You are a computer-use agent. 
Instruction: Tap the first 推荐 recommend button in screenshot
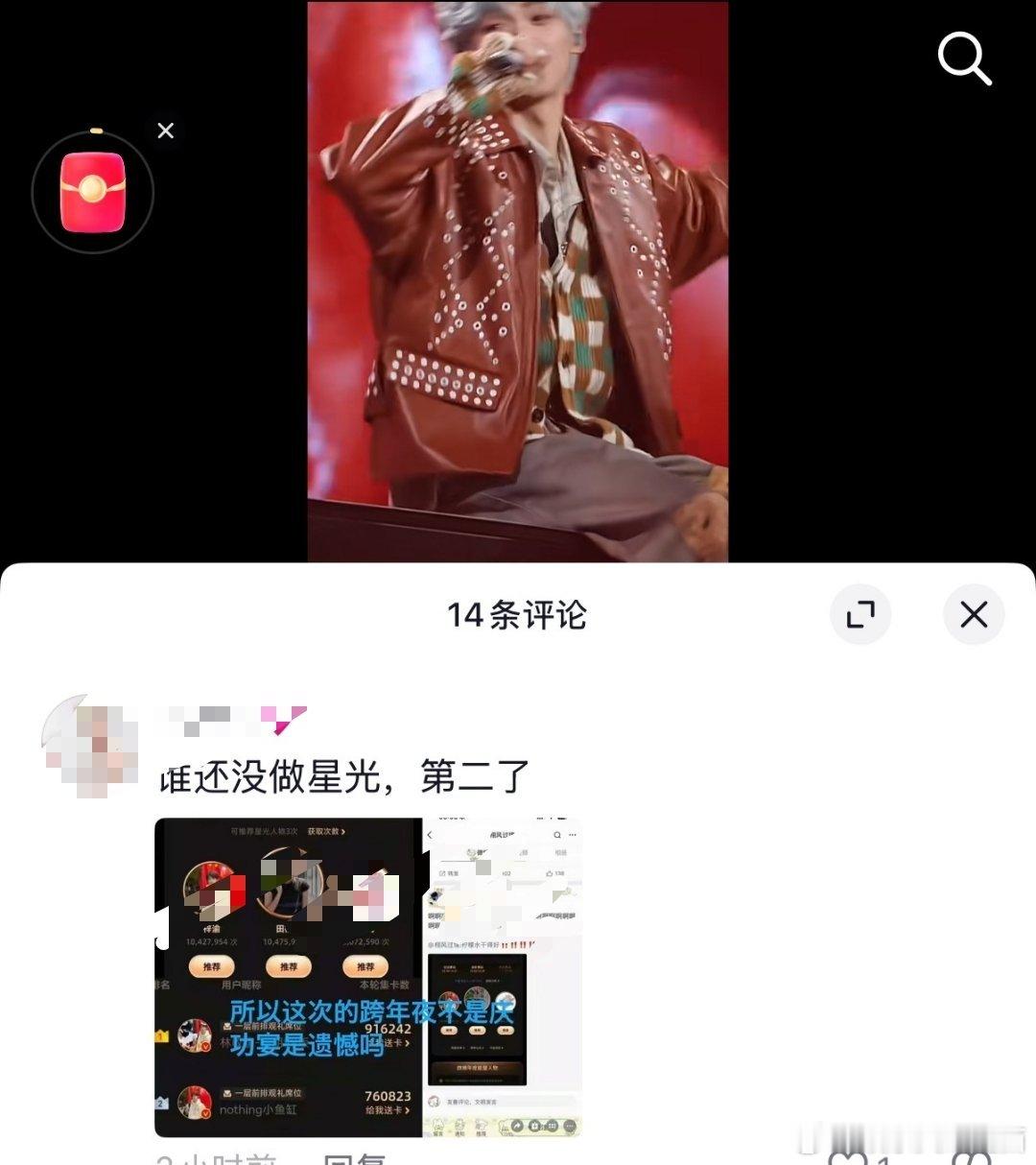click(212, 967)
